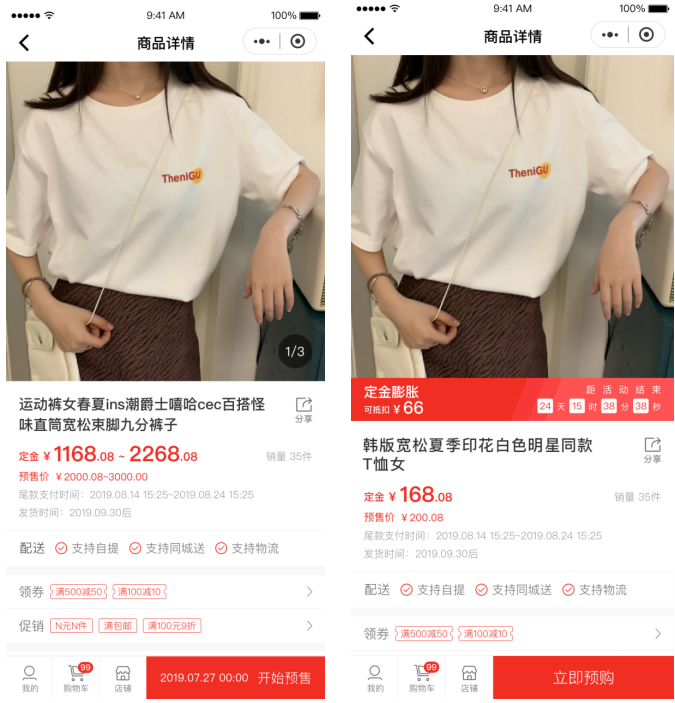Image resolution: width=675 pixels, height=703 pixels.
Task: Tap 立即预购 to pre-order now
Action: [x=583, y=678]
